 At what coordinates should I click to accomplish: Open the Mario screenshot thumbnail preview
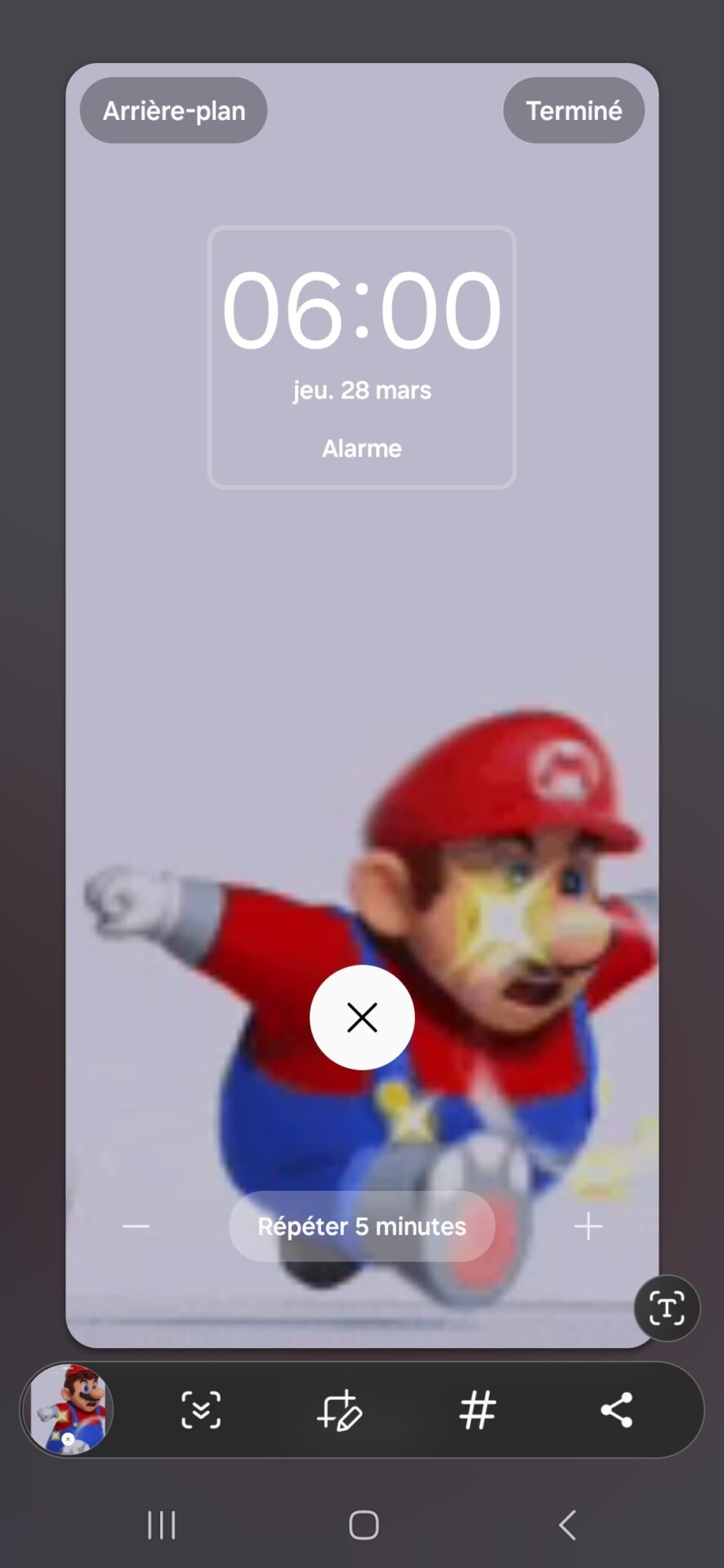tap(68, 1410)
